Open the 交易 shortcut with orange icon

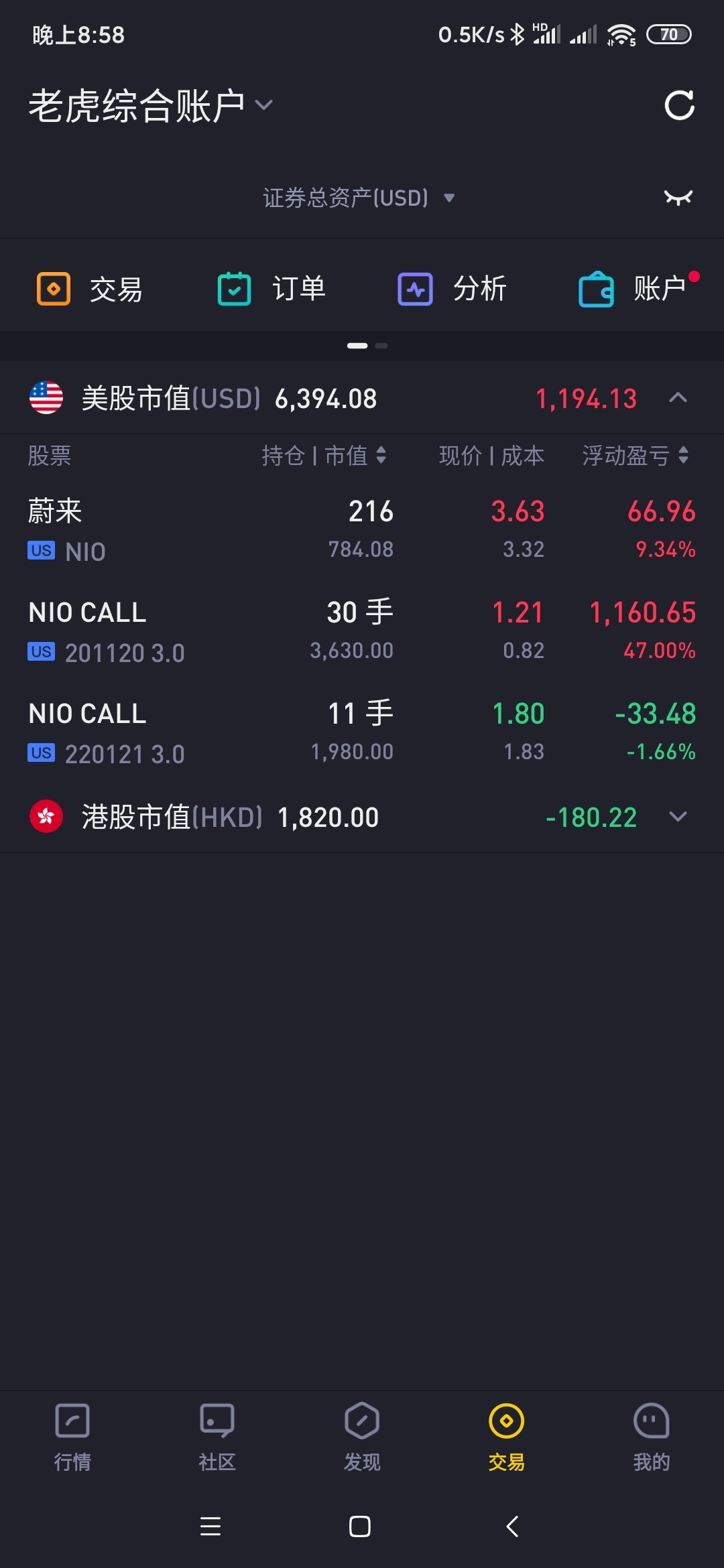coord(90,289)
